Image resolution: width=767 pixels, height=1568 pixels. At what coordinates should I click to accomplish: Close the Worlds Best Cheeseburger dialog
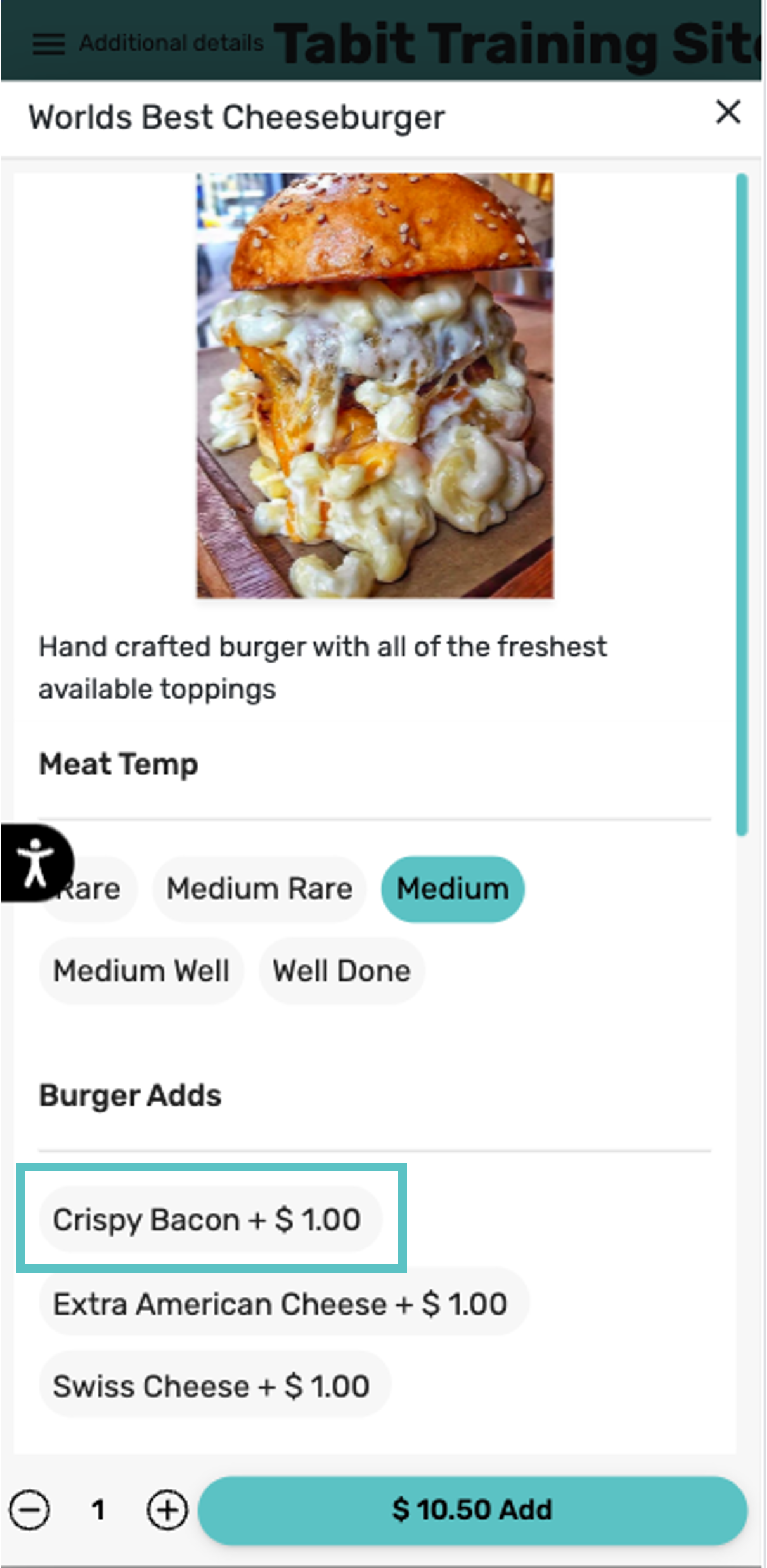pos(728,113)
